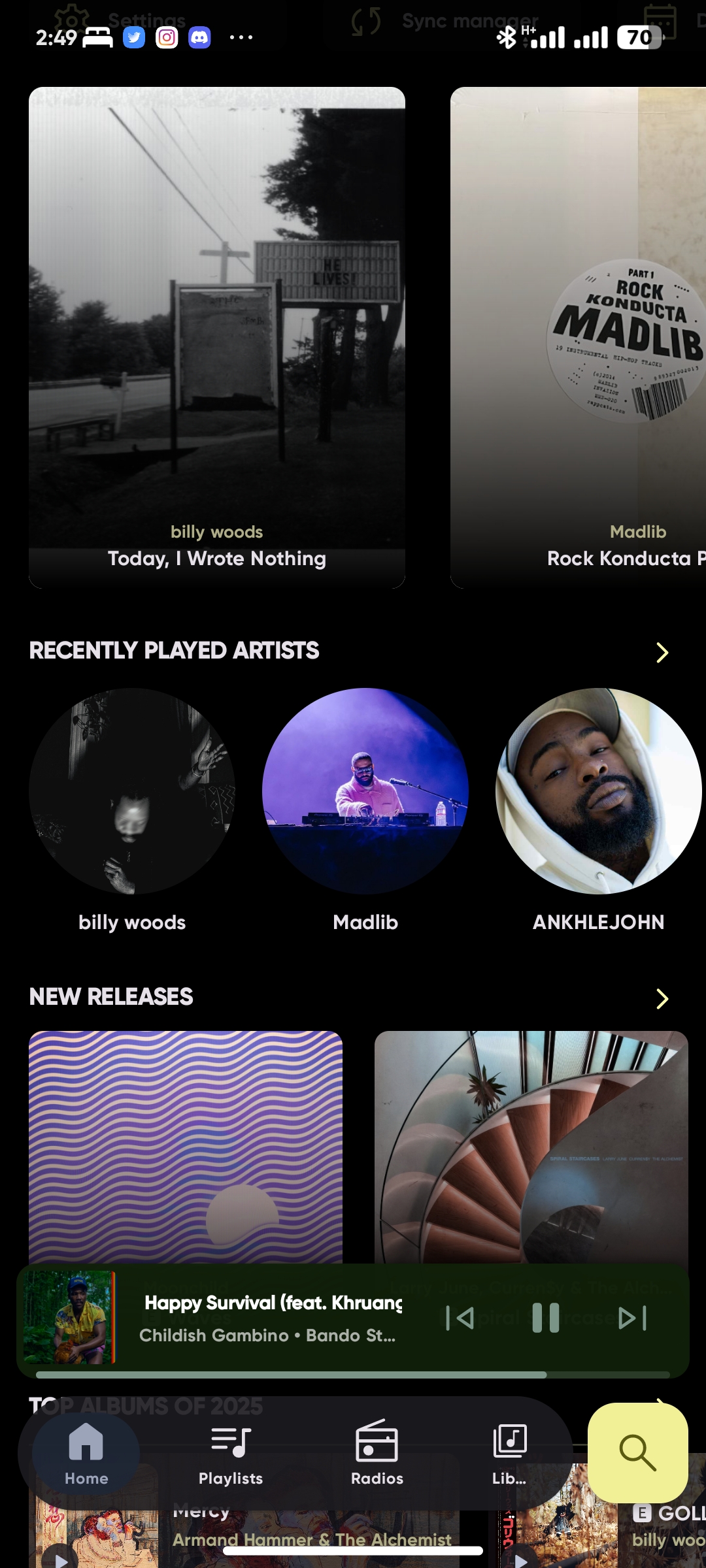Expand the New Releases section
The width and height of the screenshot is (706, 1568).
click(662, 998)
